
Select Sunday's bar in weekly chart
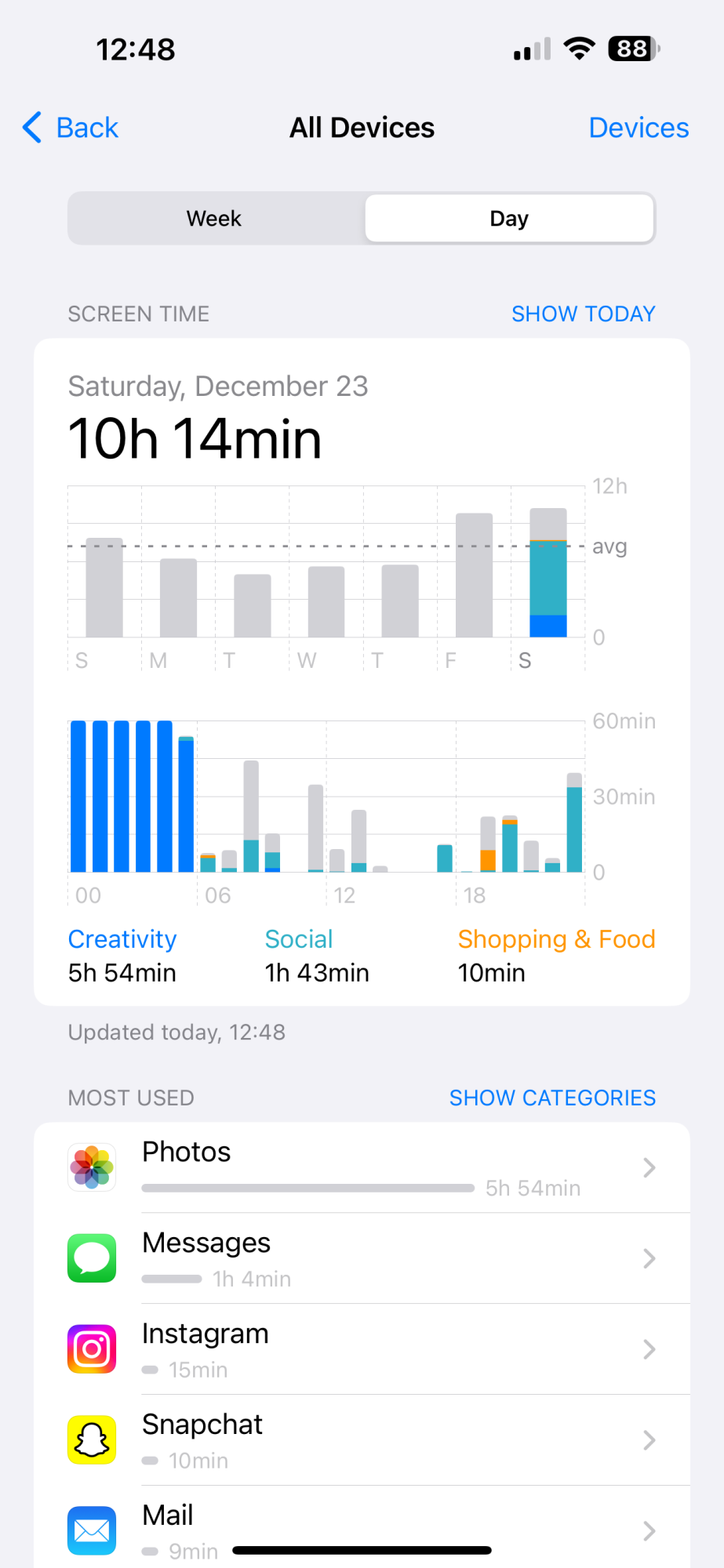104,588
